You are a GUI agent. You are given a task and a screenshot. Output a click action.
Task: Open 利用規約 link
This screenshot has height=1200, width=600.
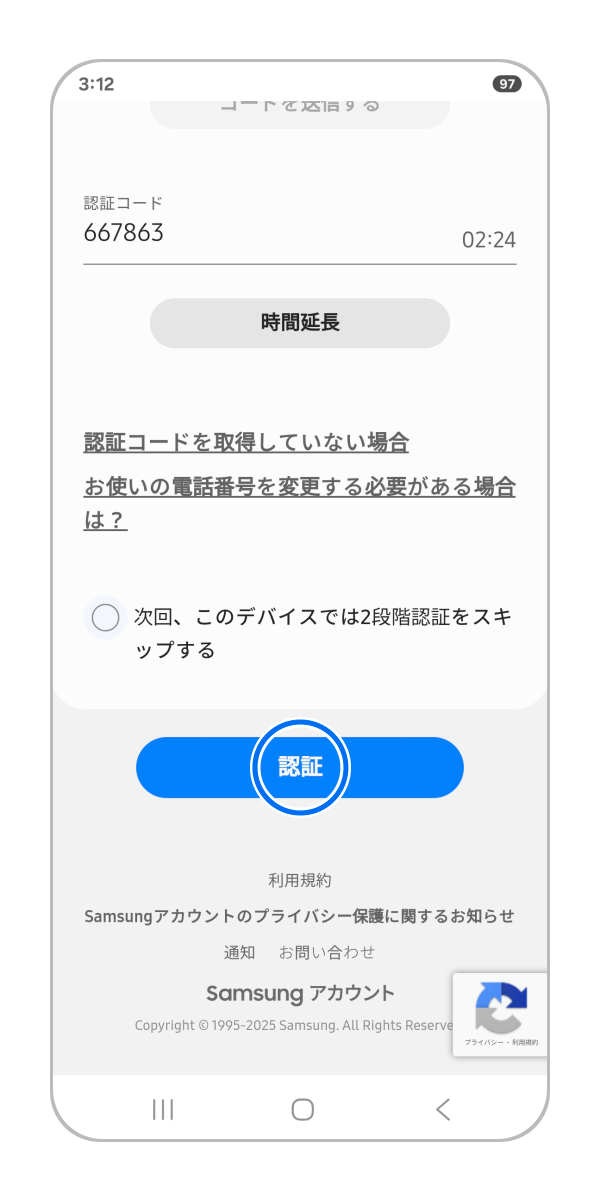[300, 880]
